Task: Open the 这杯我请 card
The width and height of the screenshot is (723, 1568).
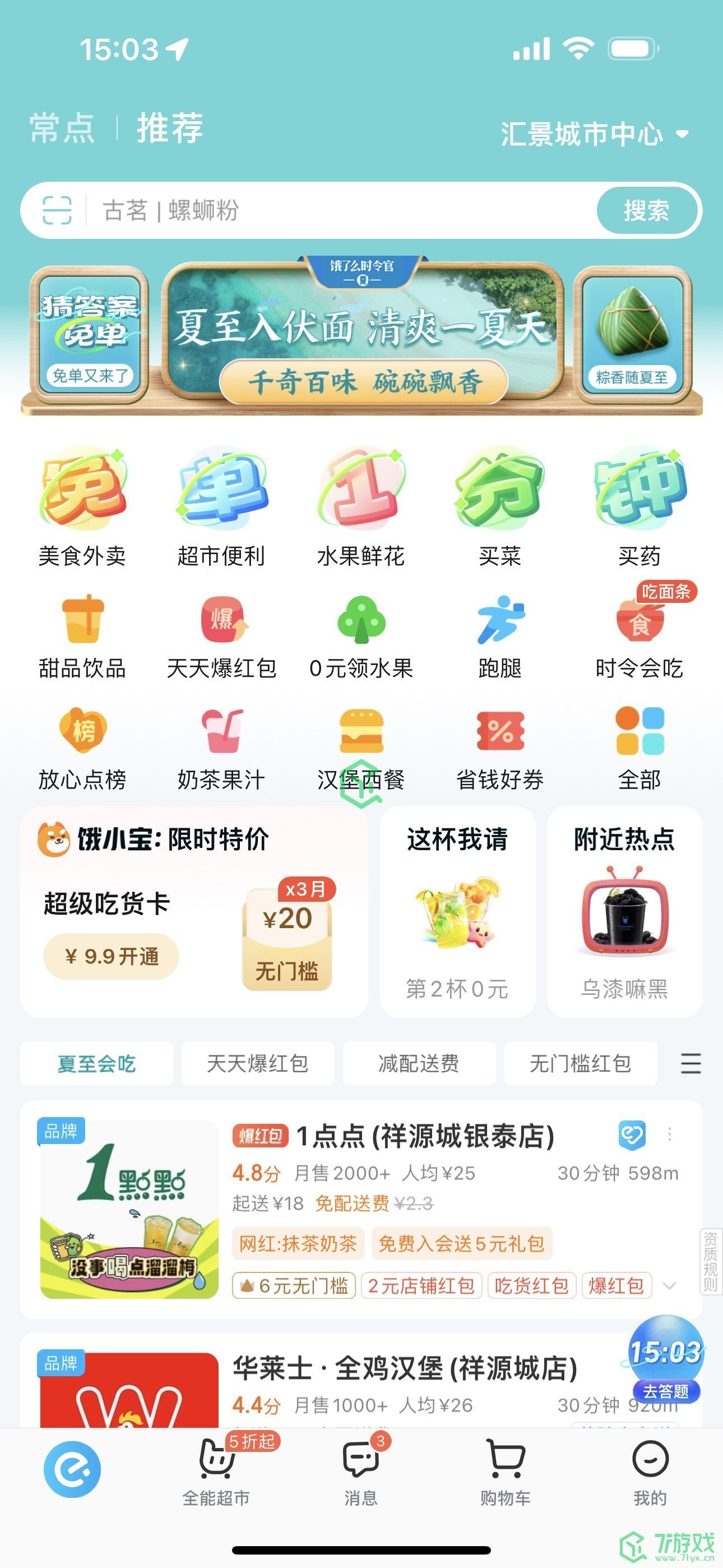Action: (x=458, y=911)
